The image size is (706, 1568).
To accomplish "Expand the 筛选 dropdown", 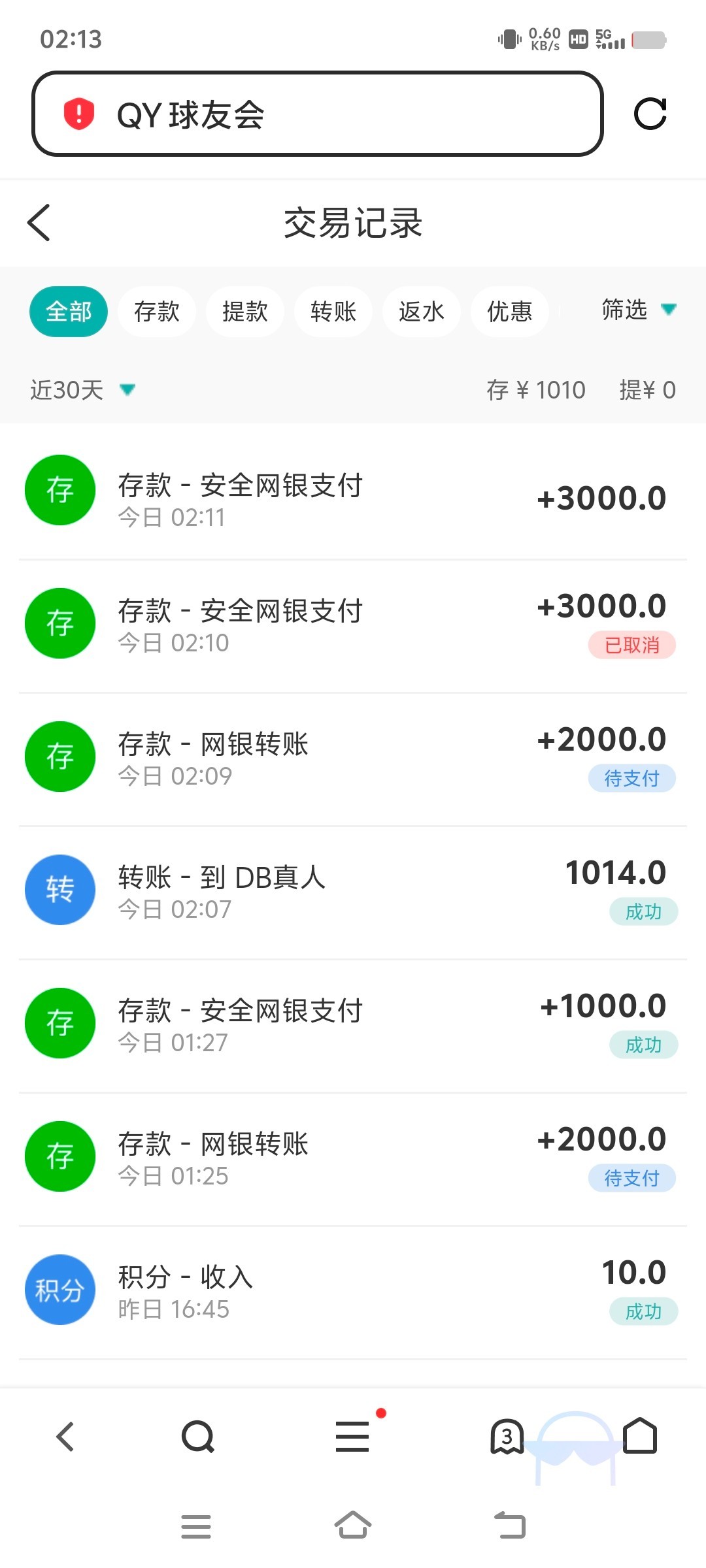I will coord(639,310).
